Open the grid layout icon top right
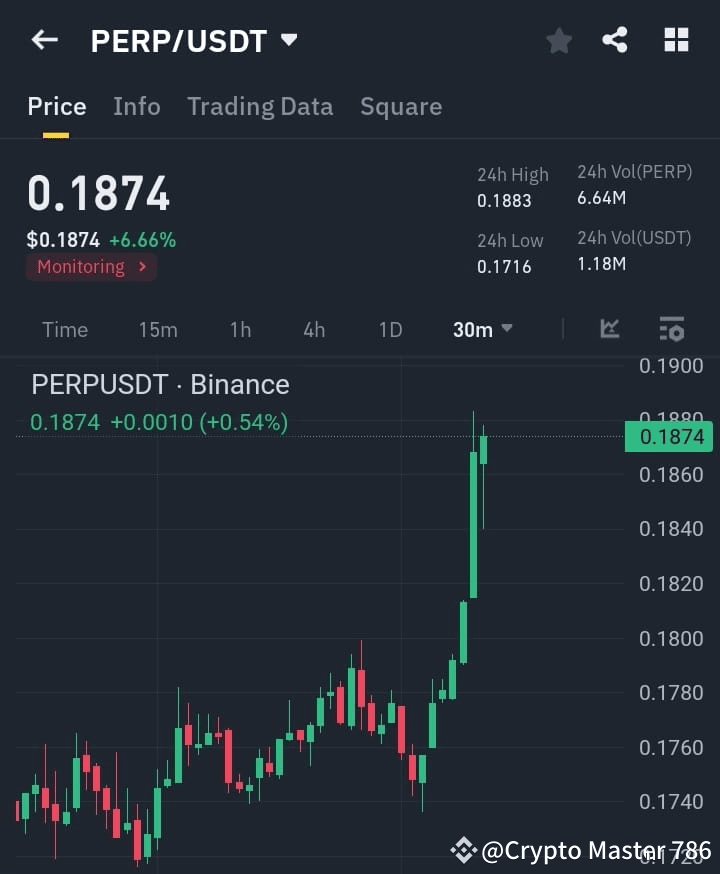 click(676, 40)
